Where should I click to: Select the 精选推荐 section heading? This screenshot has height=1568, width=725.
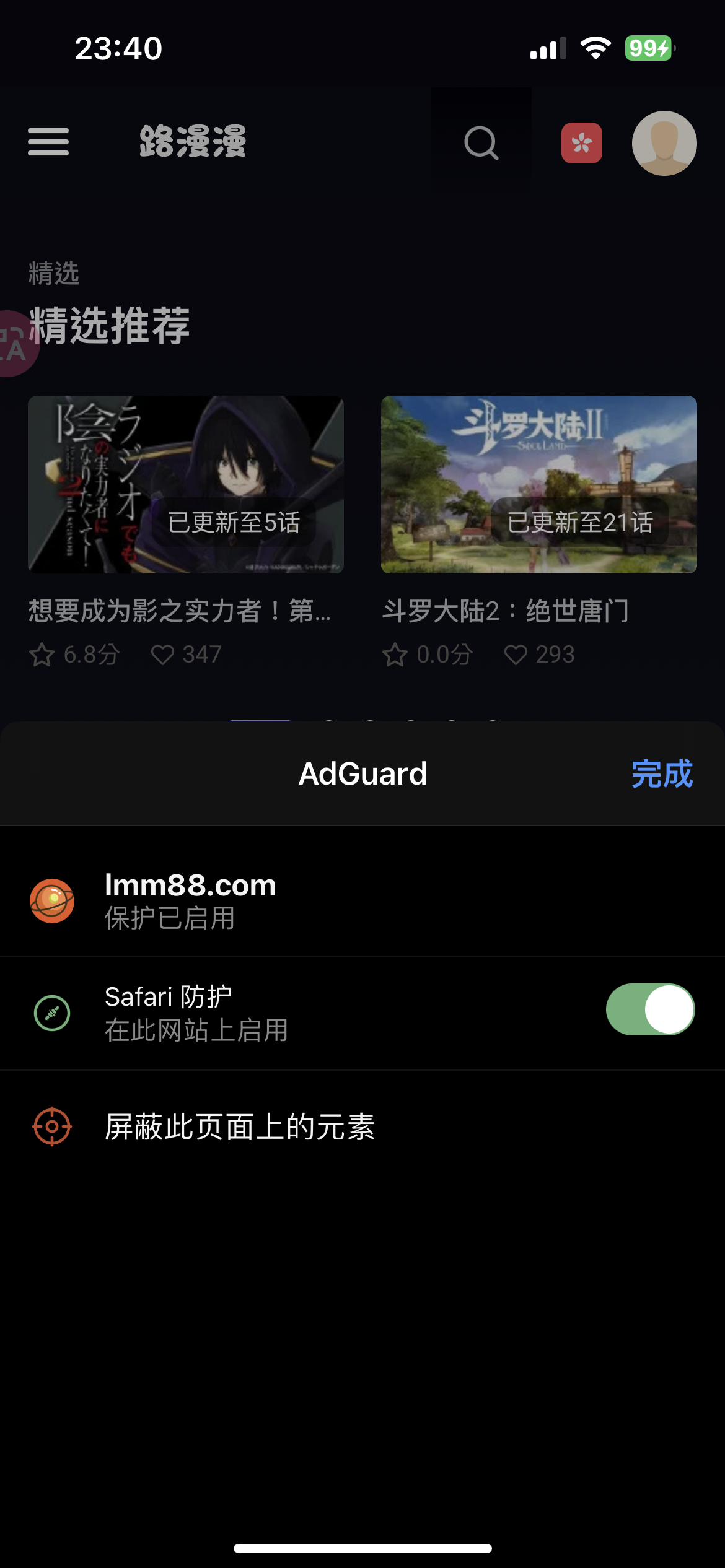point(110,327)
